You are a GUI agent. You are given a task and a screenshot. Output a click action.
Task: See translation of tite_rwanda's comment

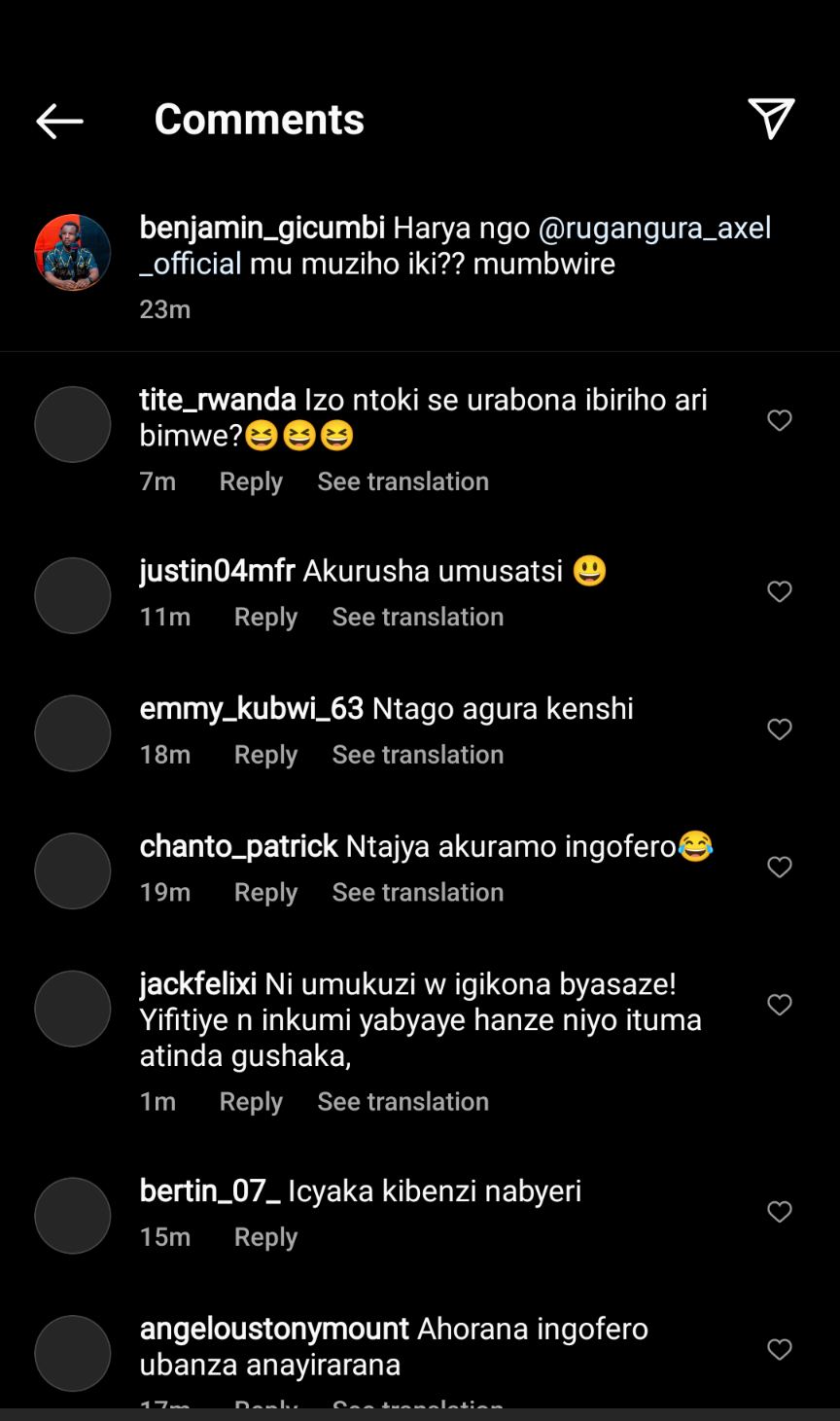(402, 481)
